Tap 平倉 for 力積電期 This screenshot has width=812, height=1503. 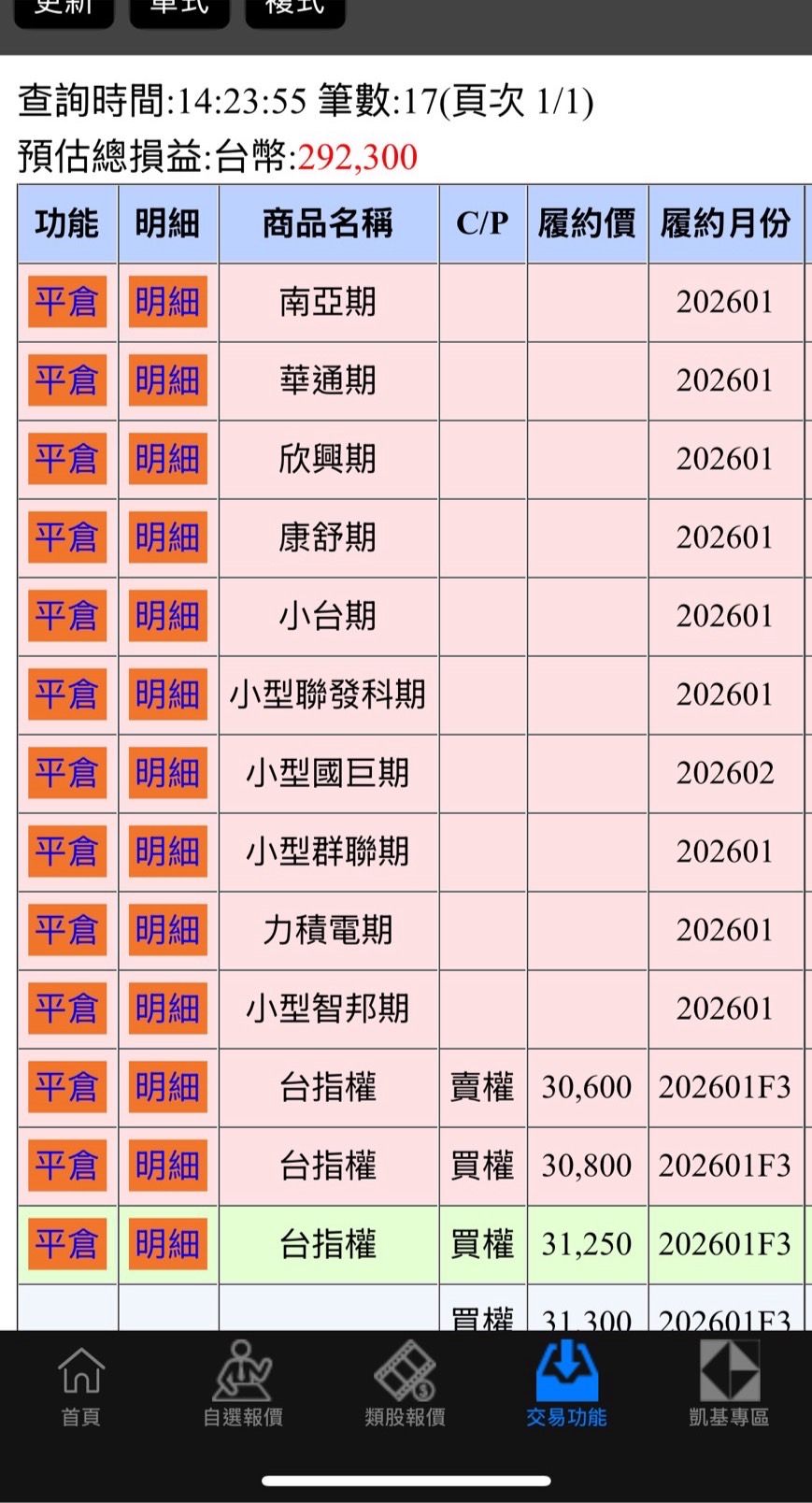pyautogui.click(x=67, y=930)
